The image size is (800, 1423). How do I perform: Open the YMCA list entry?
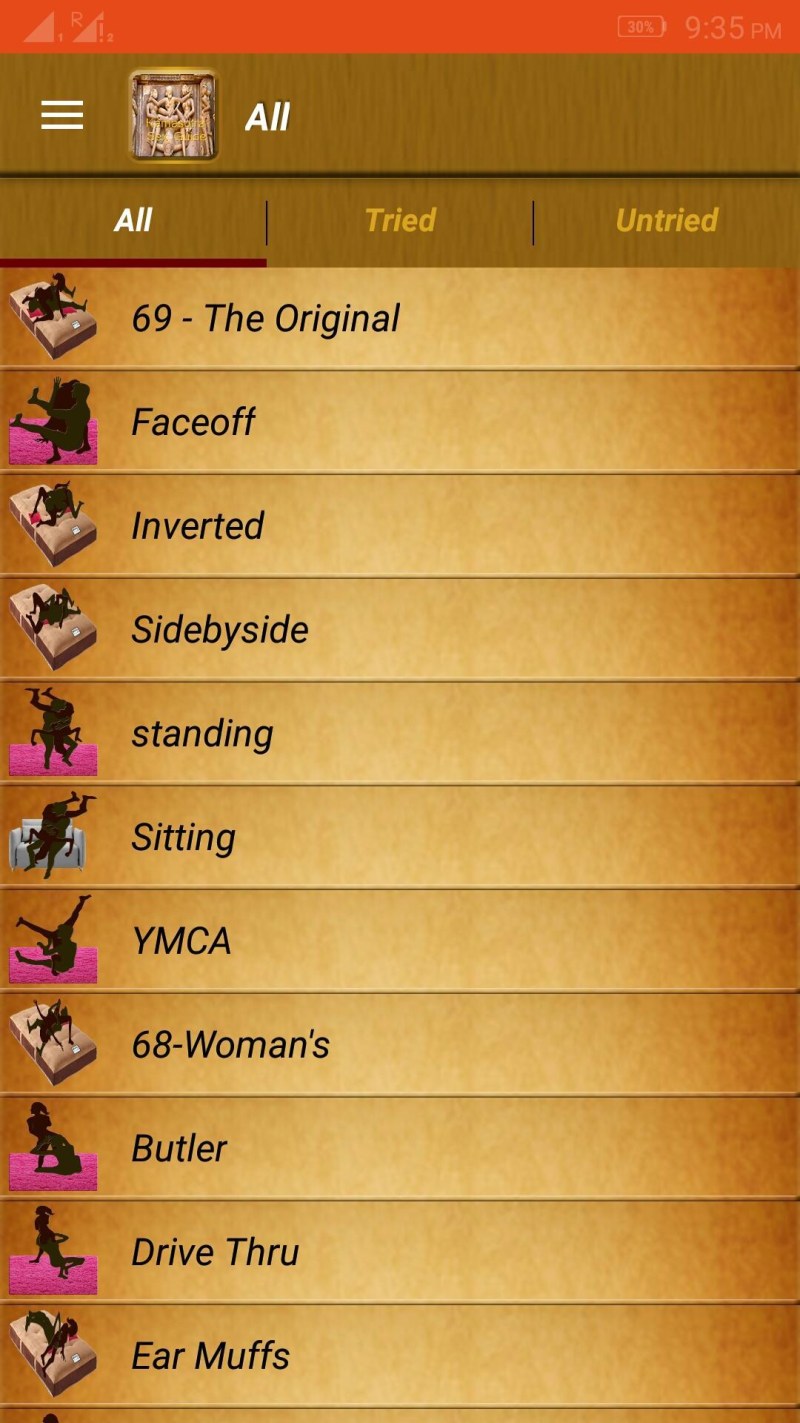click(400, 941)
